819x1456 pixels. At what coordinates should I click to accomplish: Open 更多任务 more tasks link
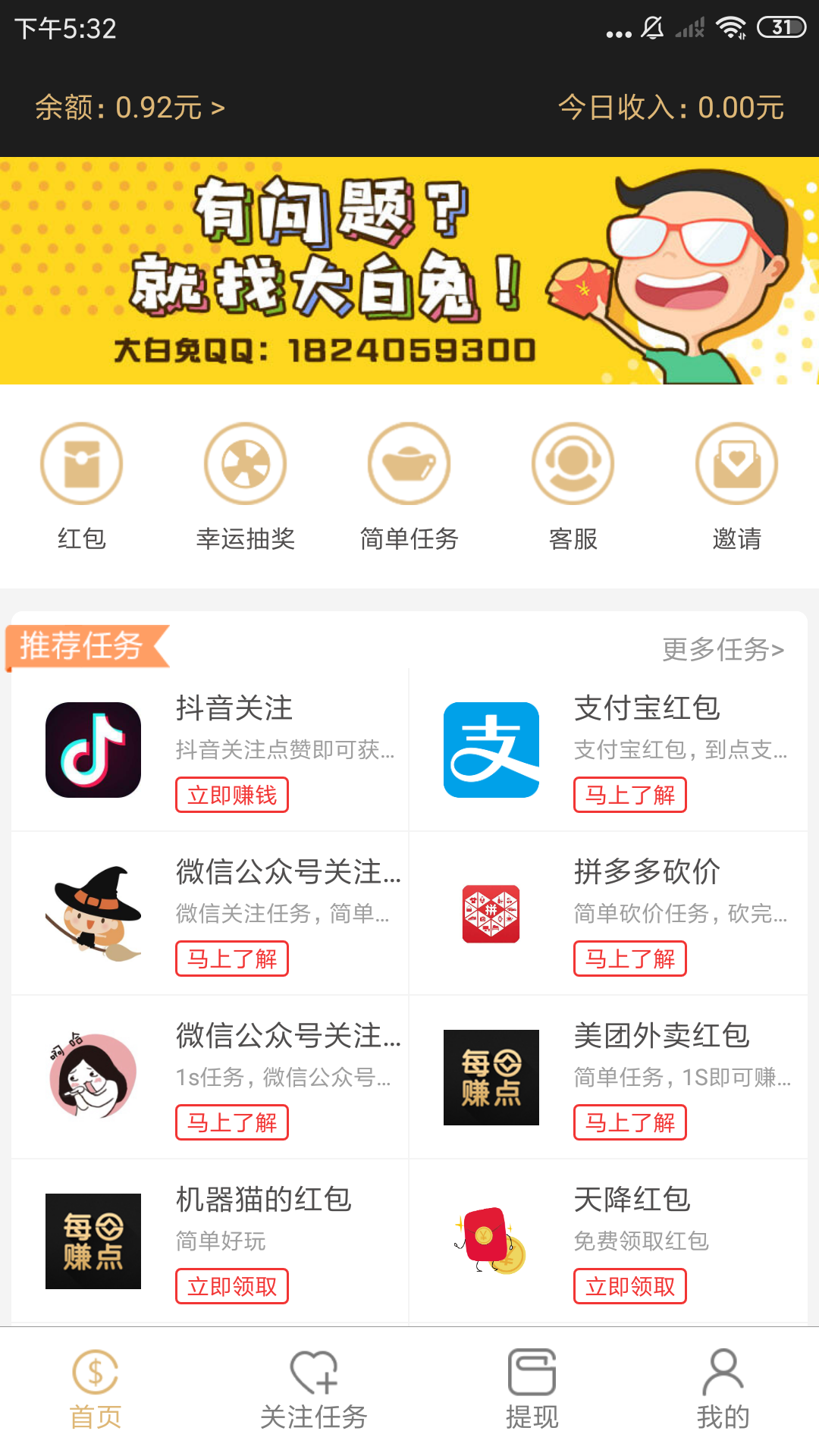pos(719,648)
